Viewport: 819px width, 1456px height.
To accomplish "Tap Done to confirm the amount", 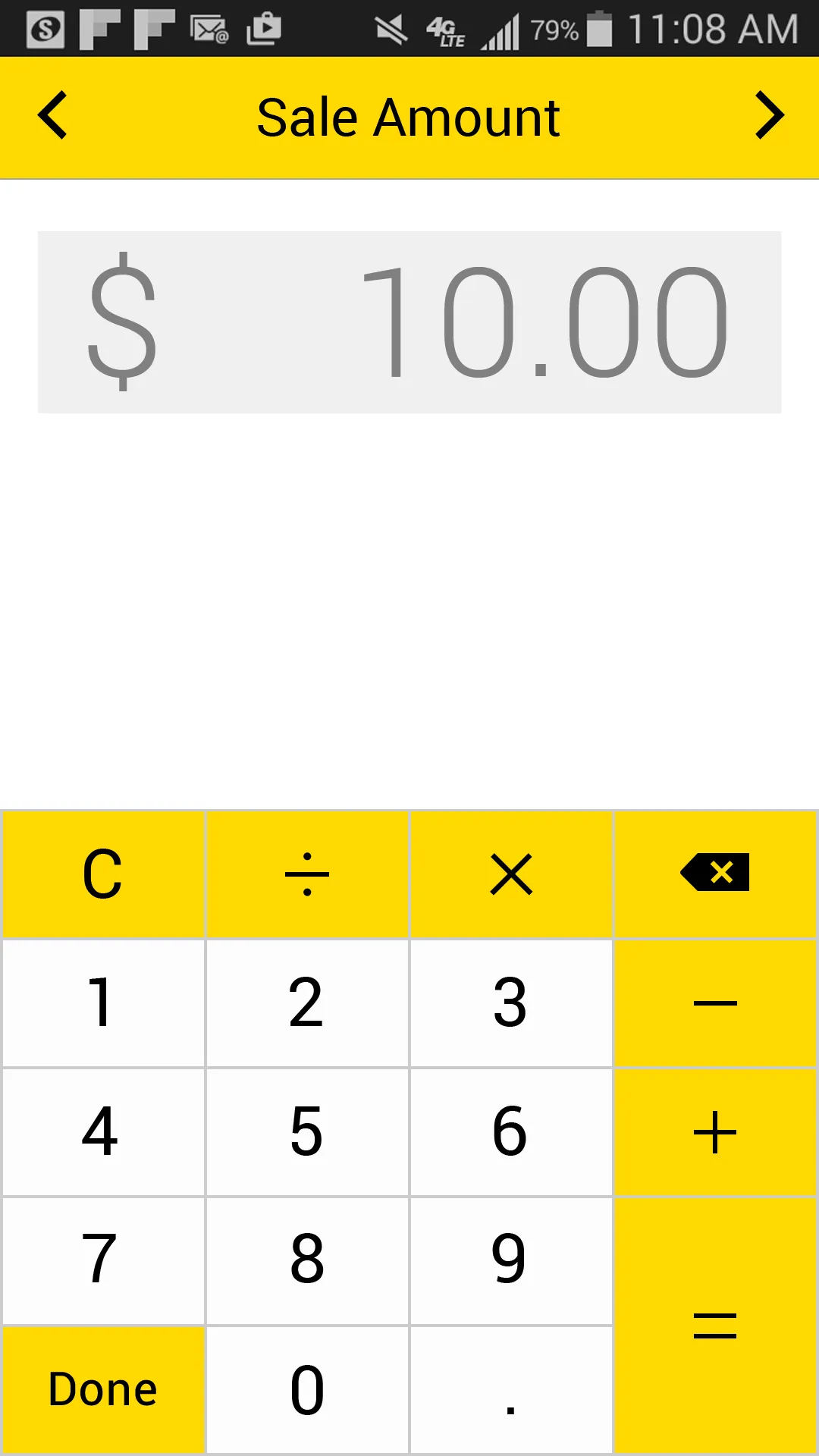I will pos(102,1389).
